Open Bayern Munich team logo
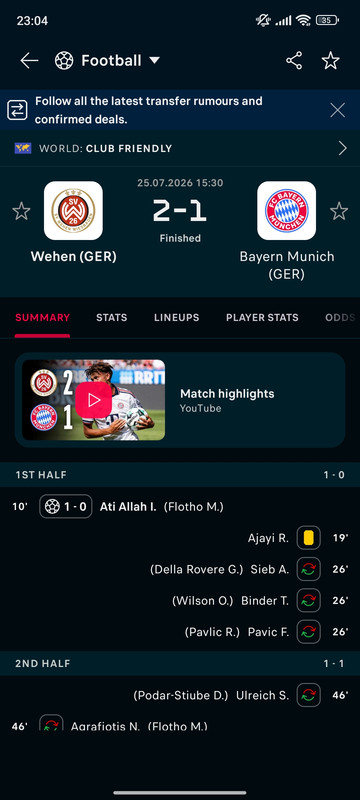 pyautogui.click(x=287, y=211)
